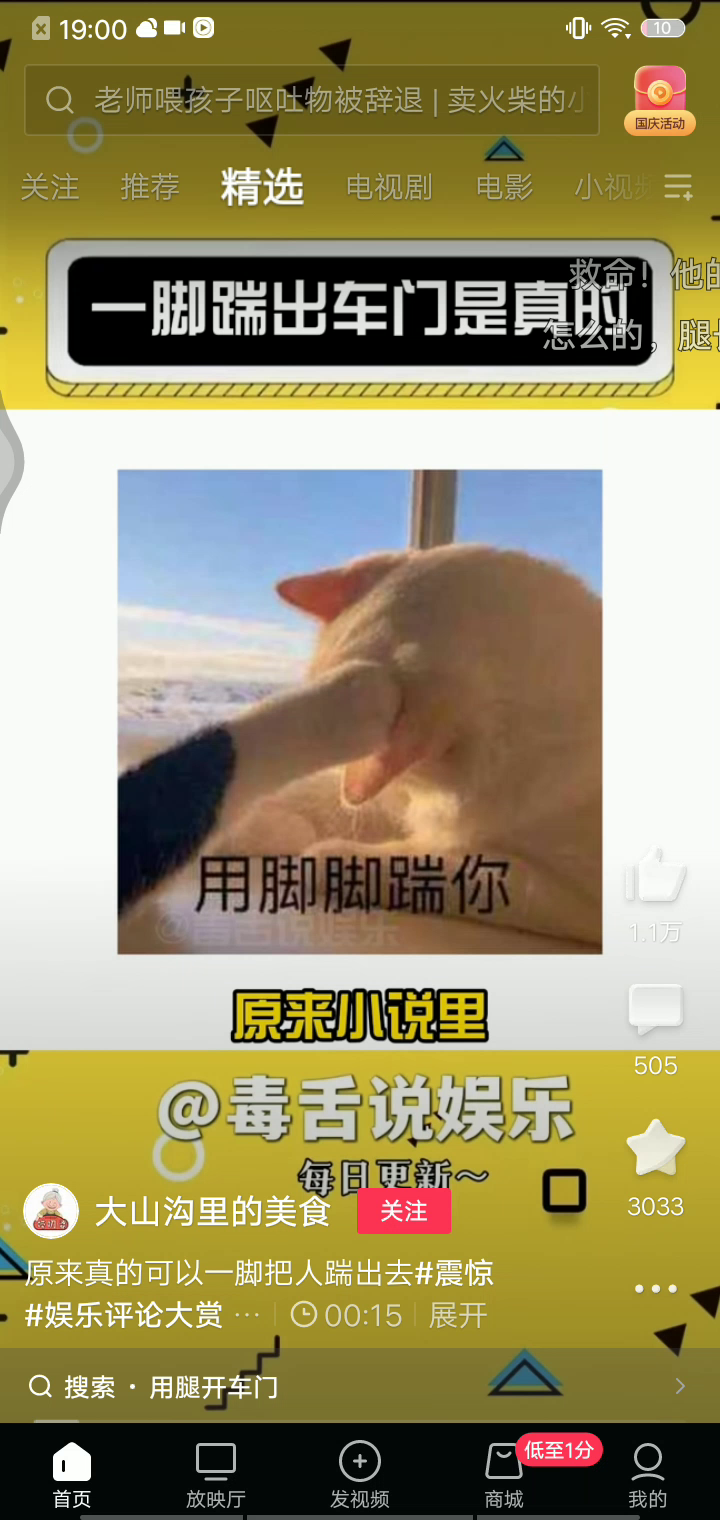720x1520 pixels.
Task: Open the 商城 tab
Action: click(x=504, y=1475)
